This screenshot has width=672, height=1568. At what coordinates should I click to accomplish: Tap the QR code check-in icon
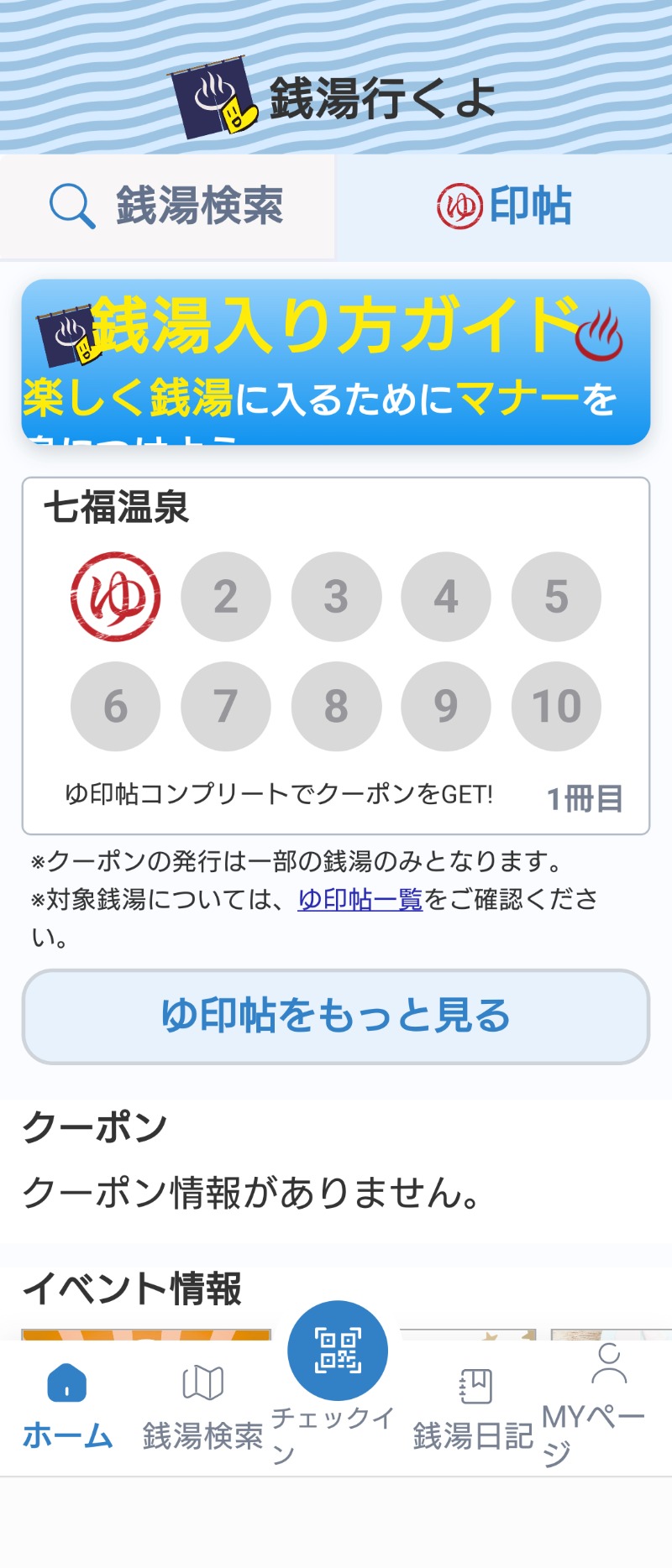click(336, 1351)
